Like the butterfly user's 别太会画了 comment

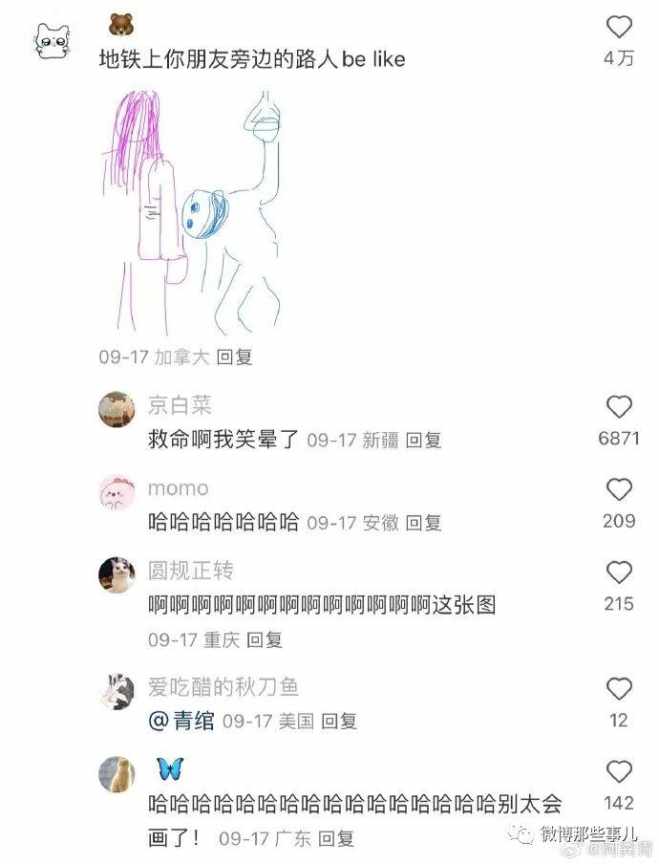pyautogui.click(x=619, y=771)
